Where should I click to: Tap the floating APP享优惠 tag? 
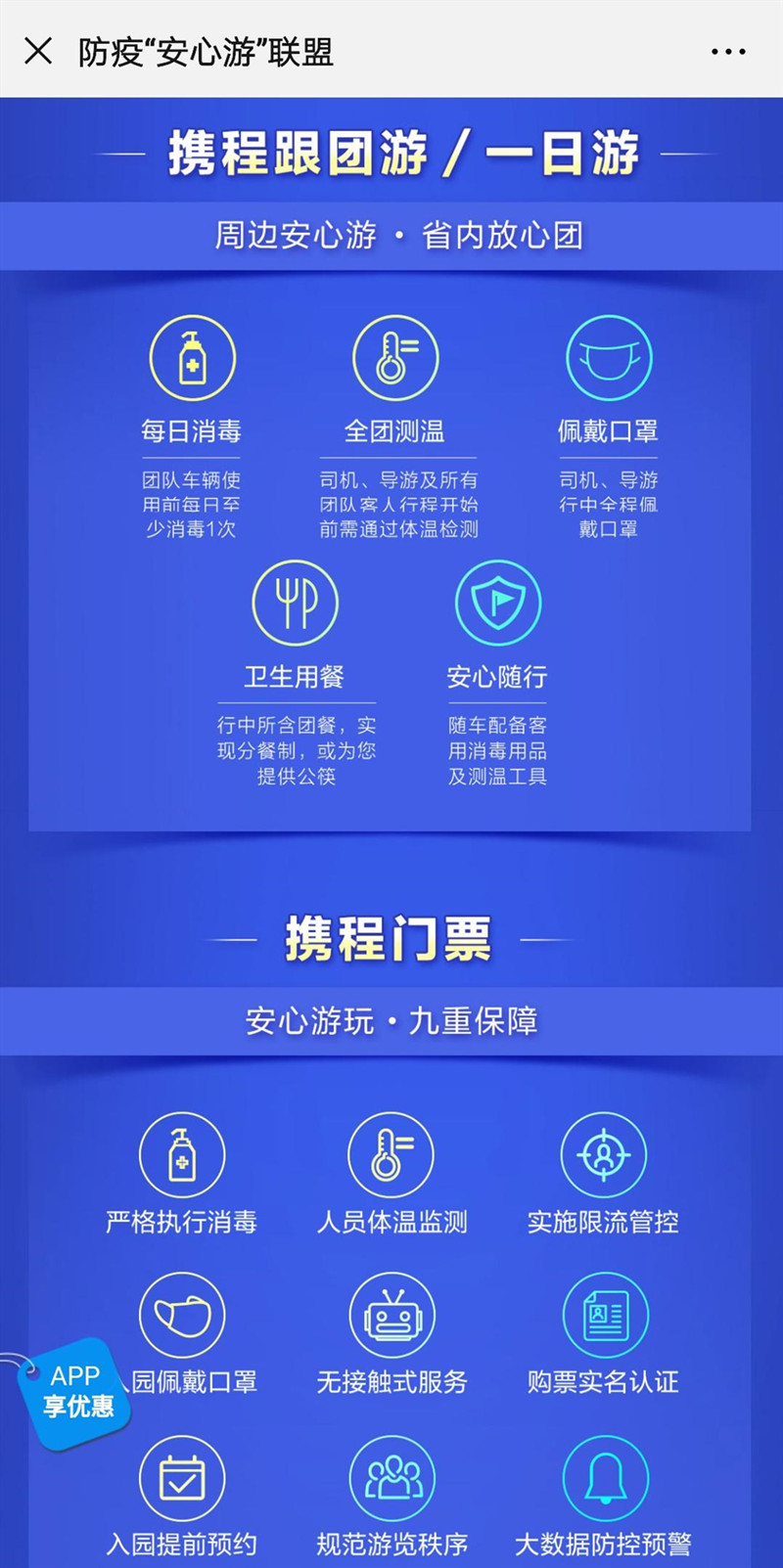76,1392
